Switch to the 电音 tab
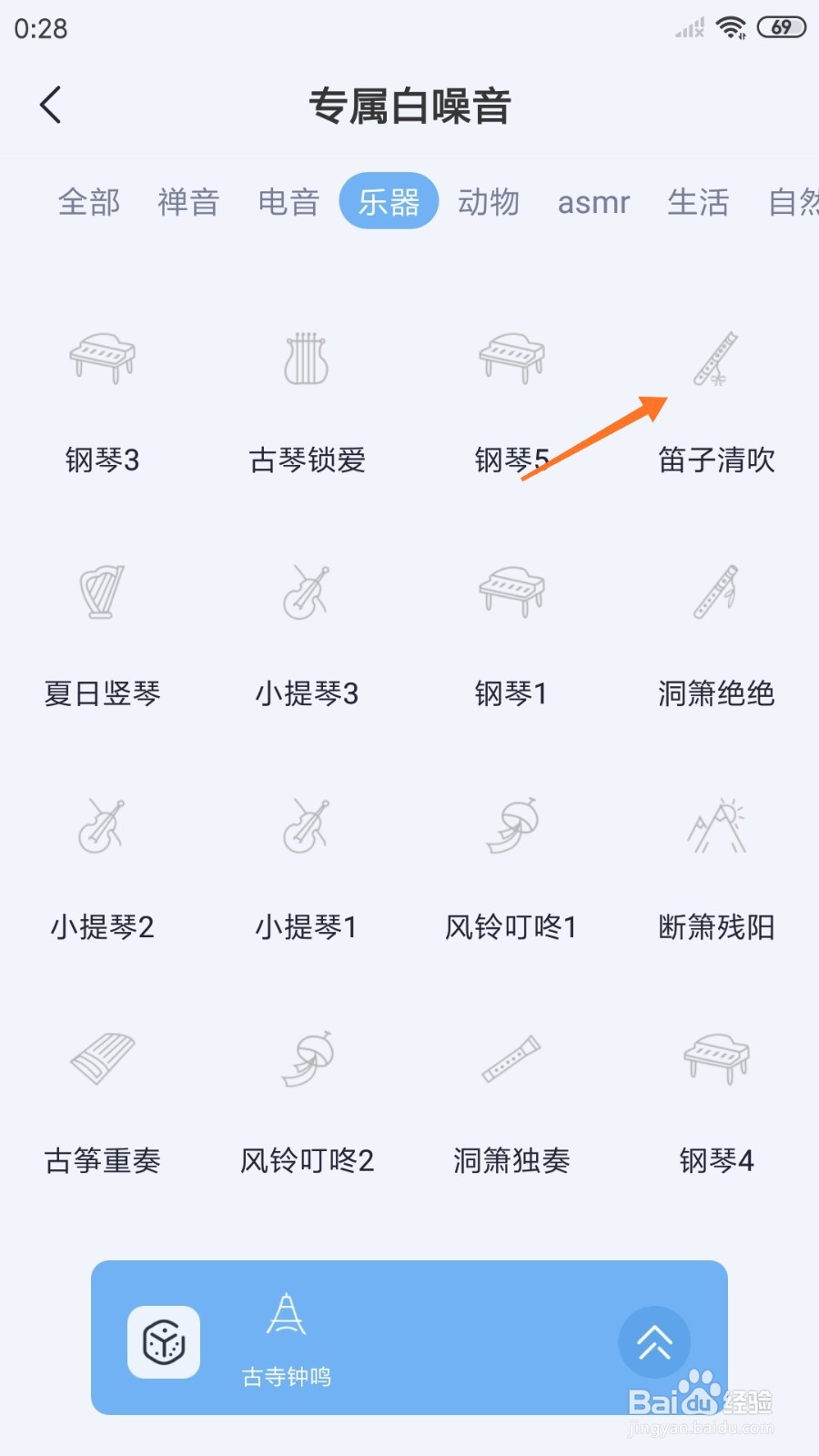This screenshot has width=819, height=1456. pyautogui.click(x=288, y=201)
